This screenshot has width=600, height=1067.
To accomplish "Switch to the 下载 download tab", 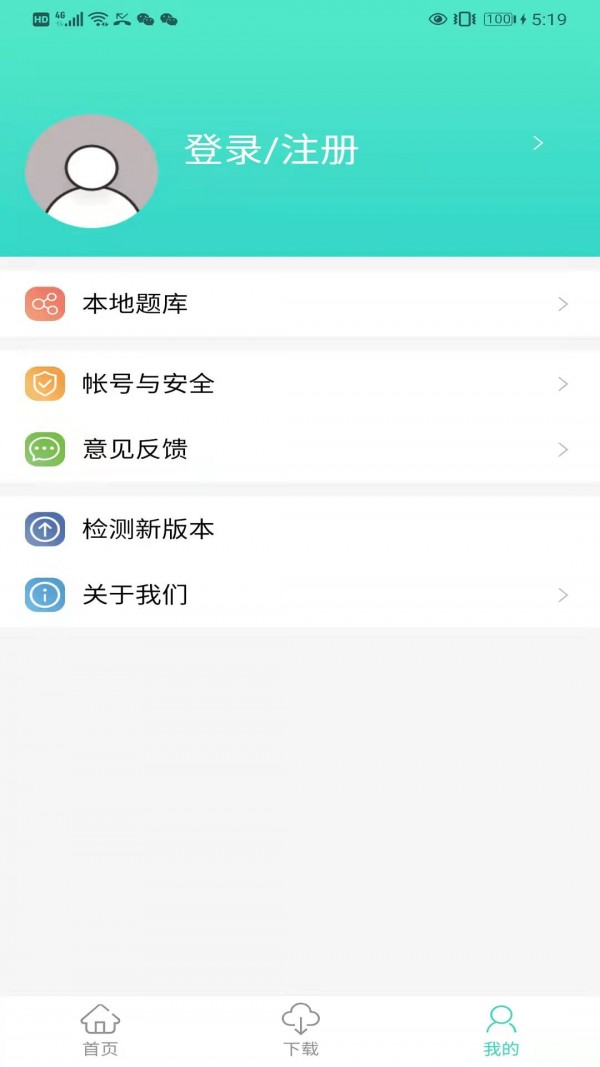I will pos(300,1031).
